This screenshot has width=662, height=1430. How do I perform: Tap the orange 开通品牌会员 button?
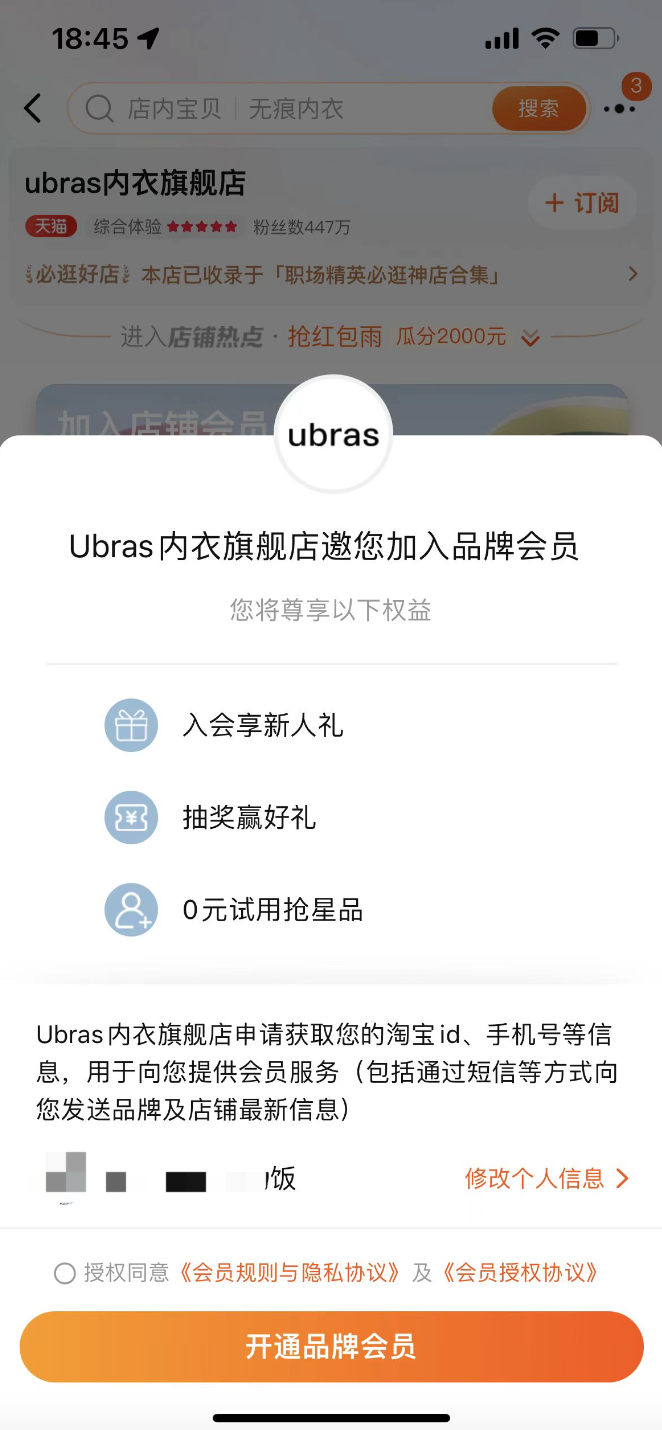(331, 1346)
